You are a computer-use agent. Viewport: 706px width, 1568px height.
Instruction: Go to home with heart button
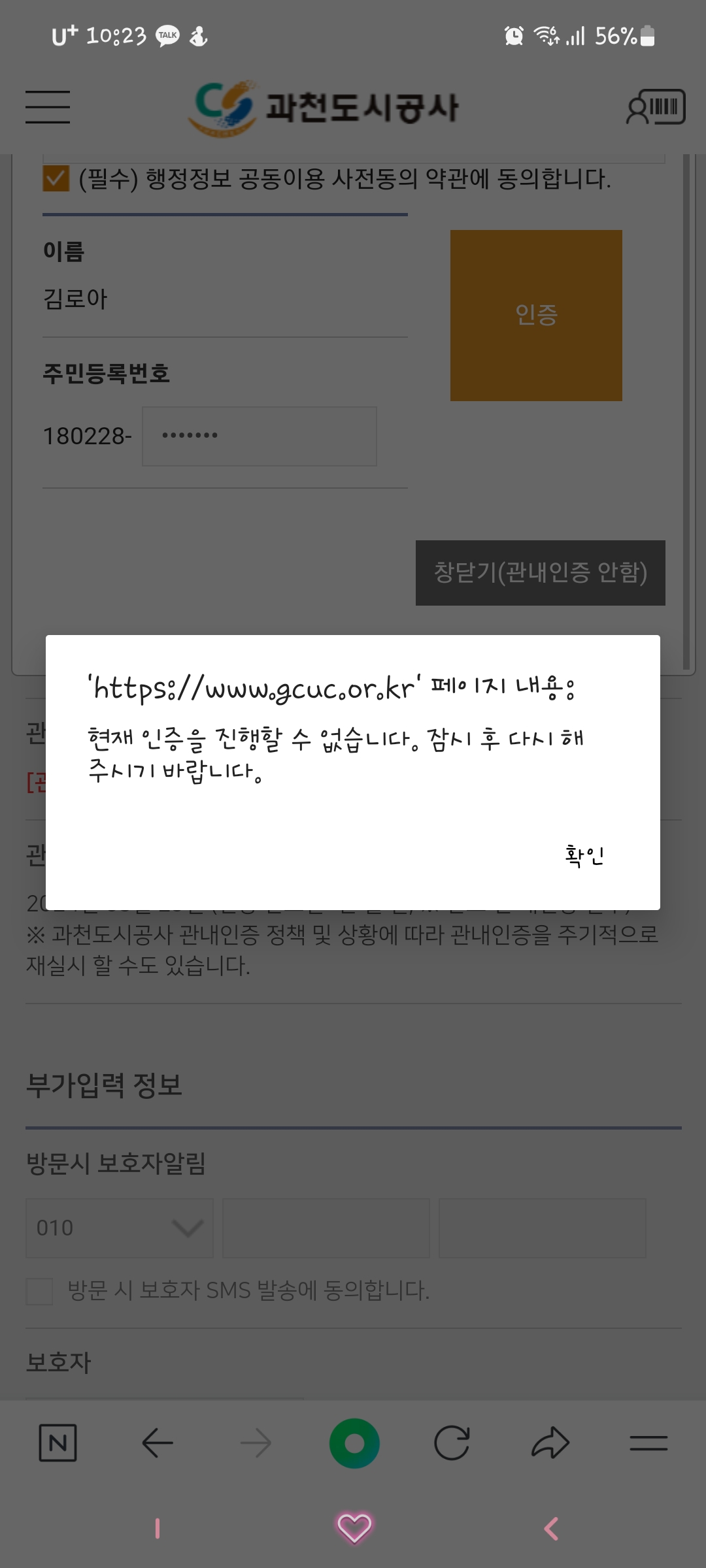coord(354,1527)
